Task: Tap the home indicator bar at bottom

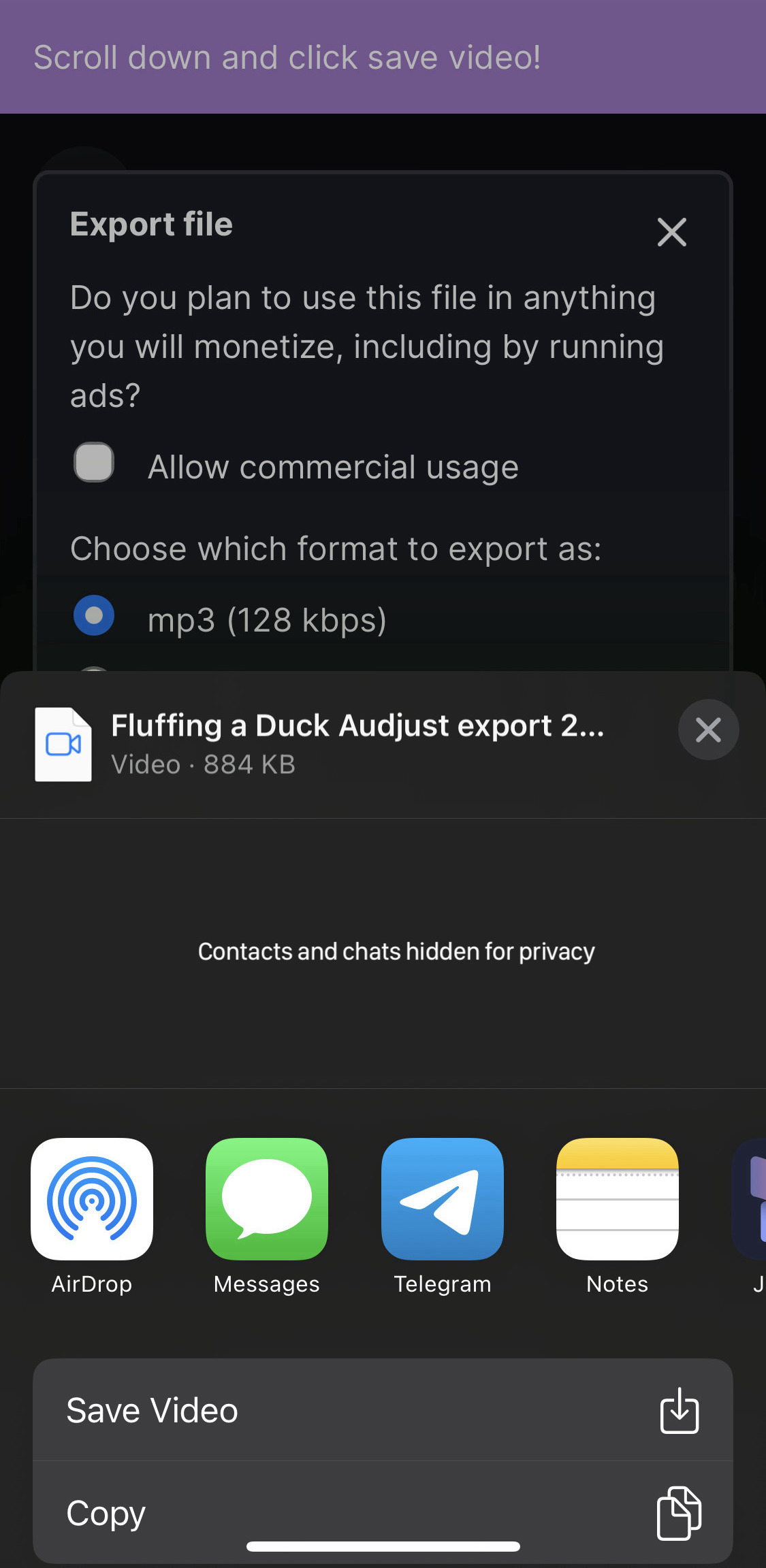Action: 383,1547
